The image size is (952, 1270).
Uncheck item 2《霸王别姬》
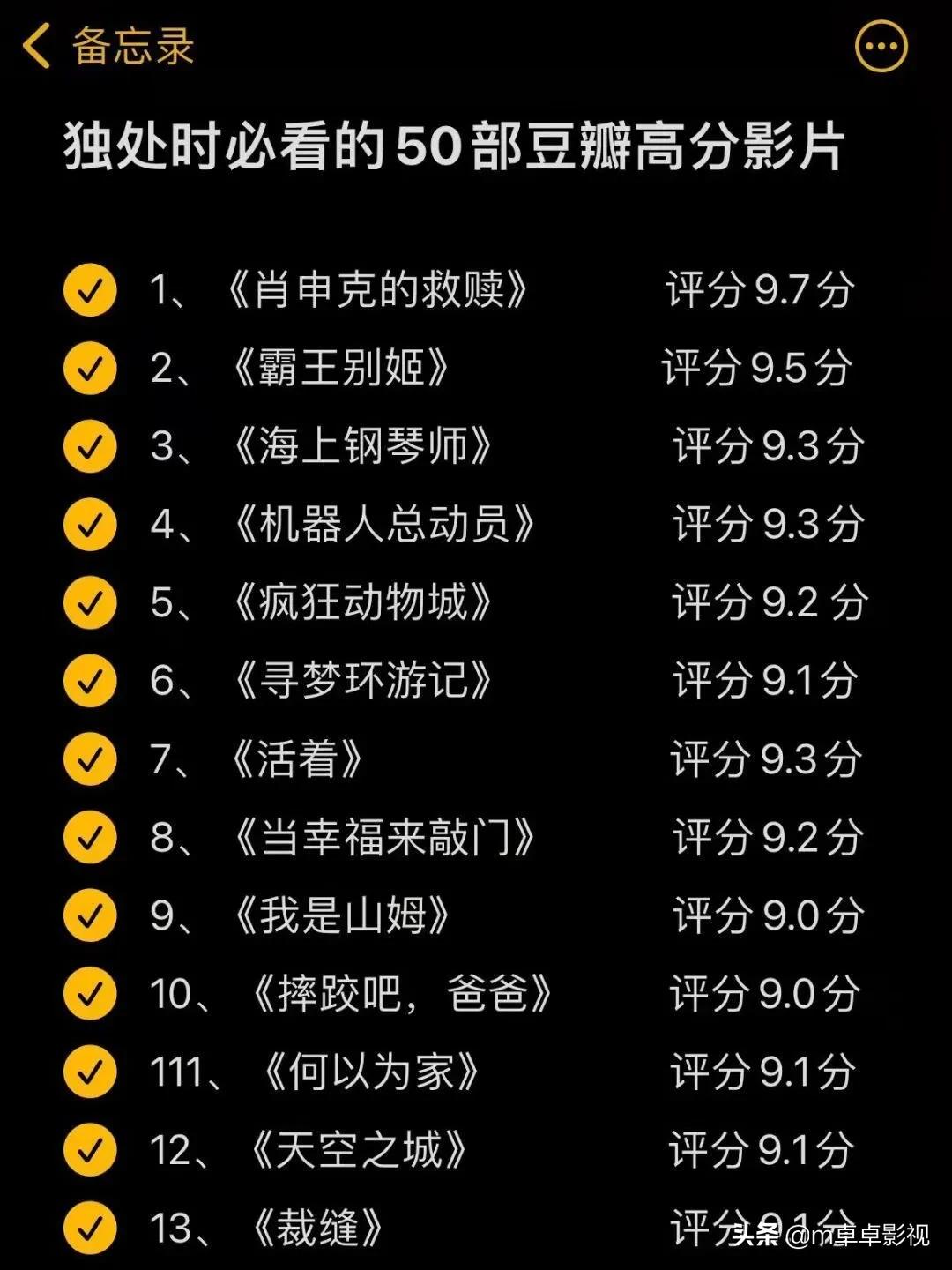(x=90, y=368)
